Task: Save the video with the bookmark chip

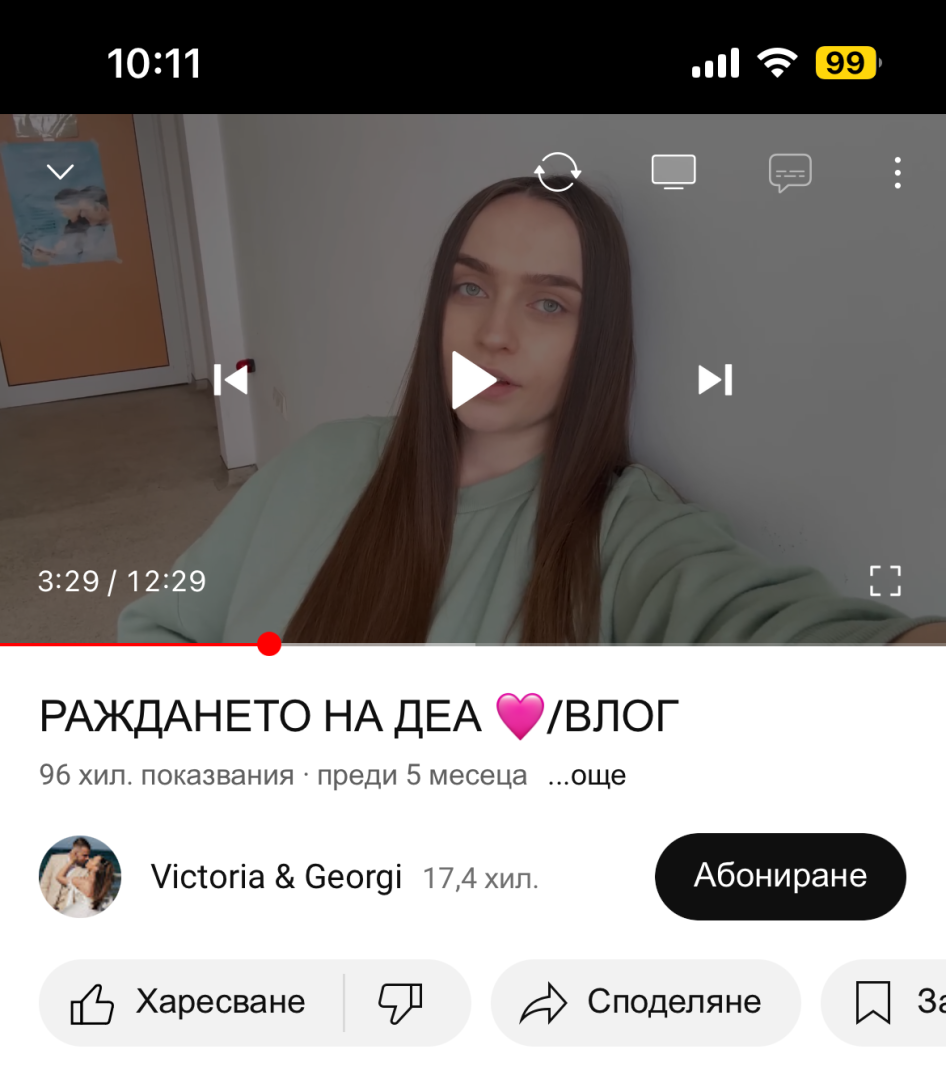Action: point(884,1003)
